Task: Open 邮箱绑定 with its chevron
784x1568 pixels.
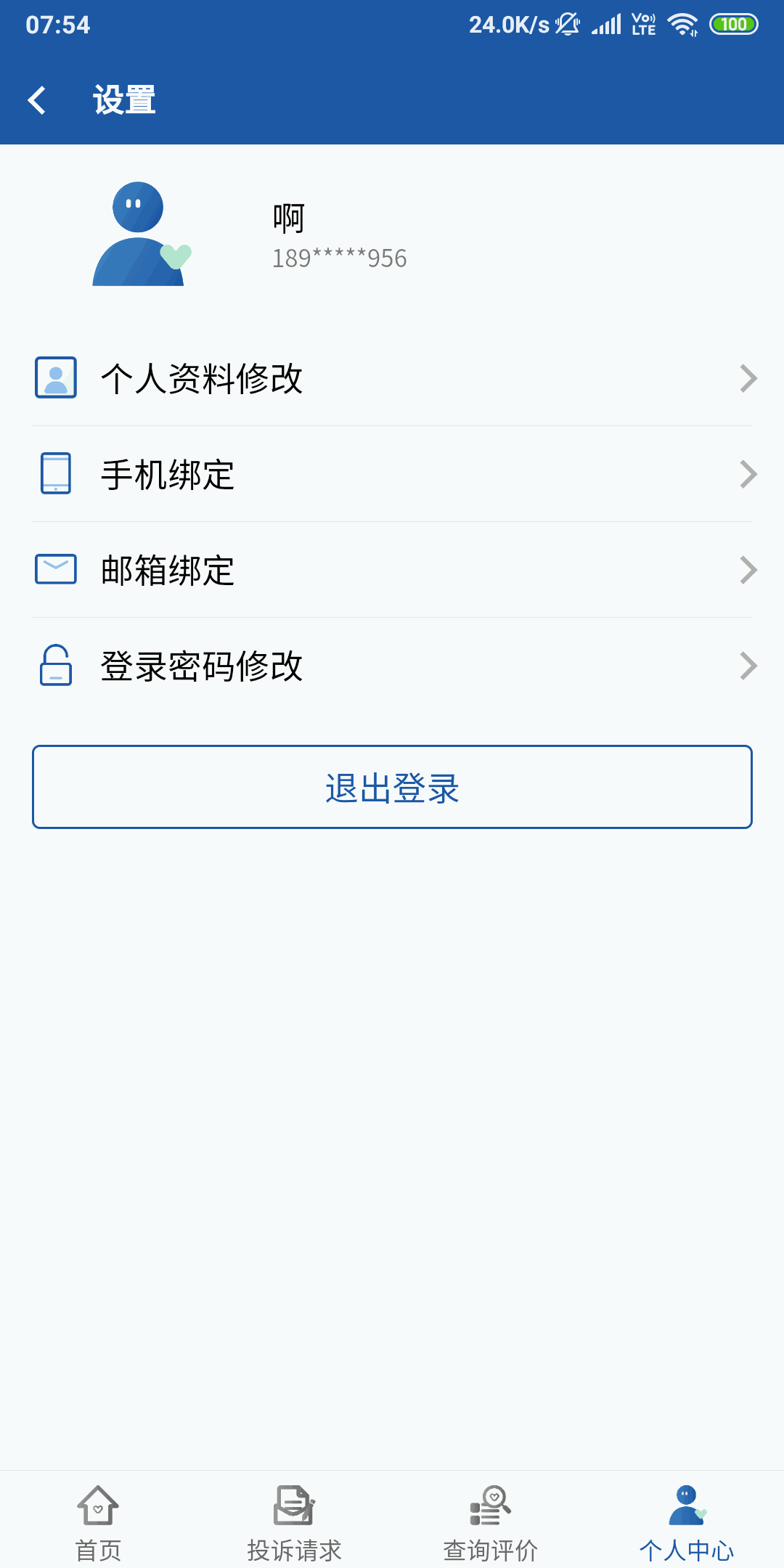Action: [x=748, y=571]
